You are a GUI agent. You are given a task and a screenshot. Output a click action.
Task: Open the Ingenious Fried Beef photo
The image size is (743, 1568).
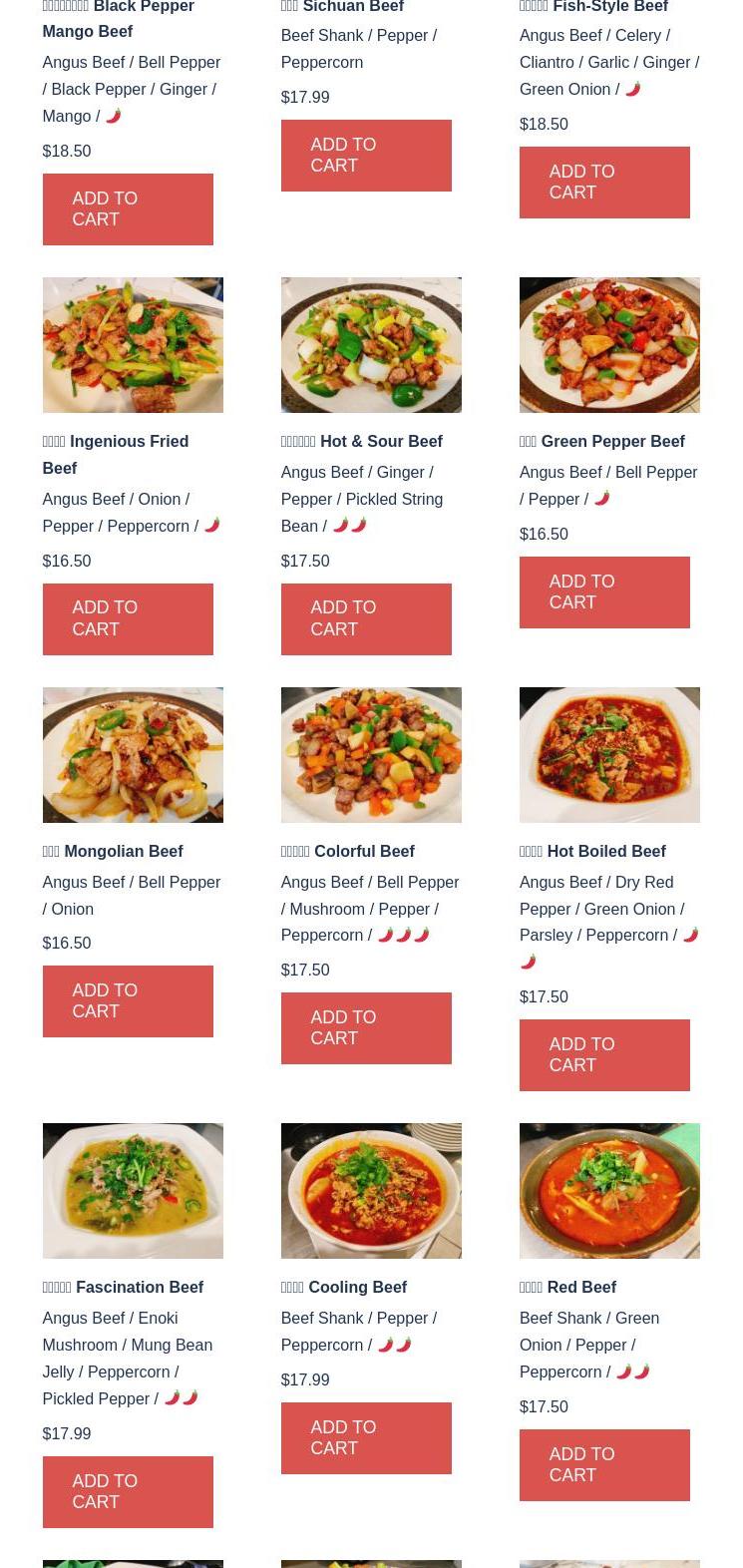[x=133, y=345]
